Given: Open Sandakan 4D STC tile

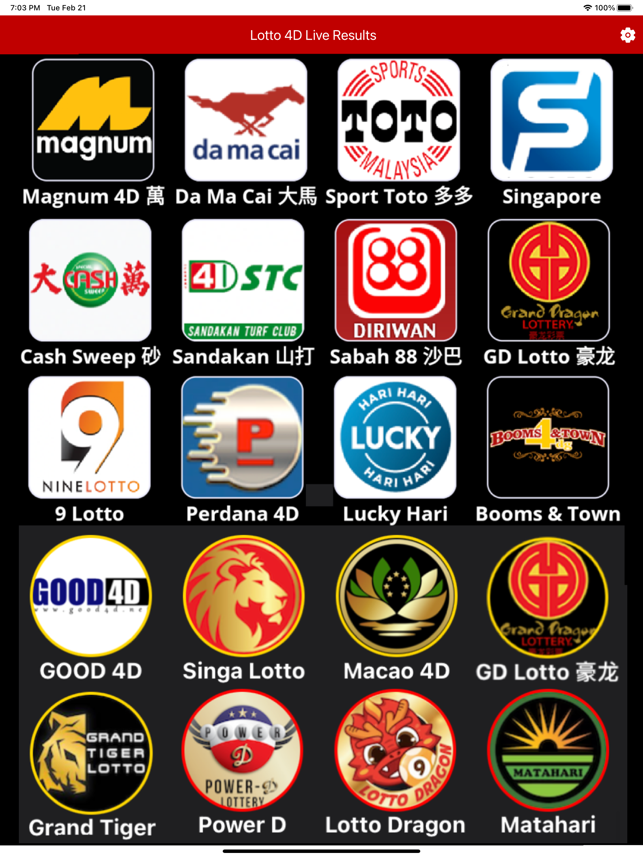Looking at the screenshot, I should (243, 281).
